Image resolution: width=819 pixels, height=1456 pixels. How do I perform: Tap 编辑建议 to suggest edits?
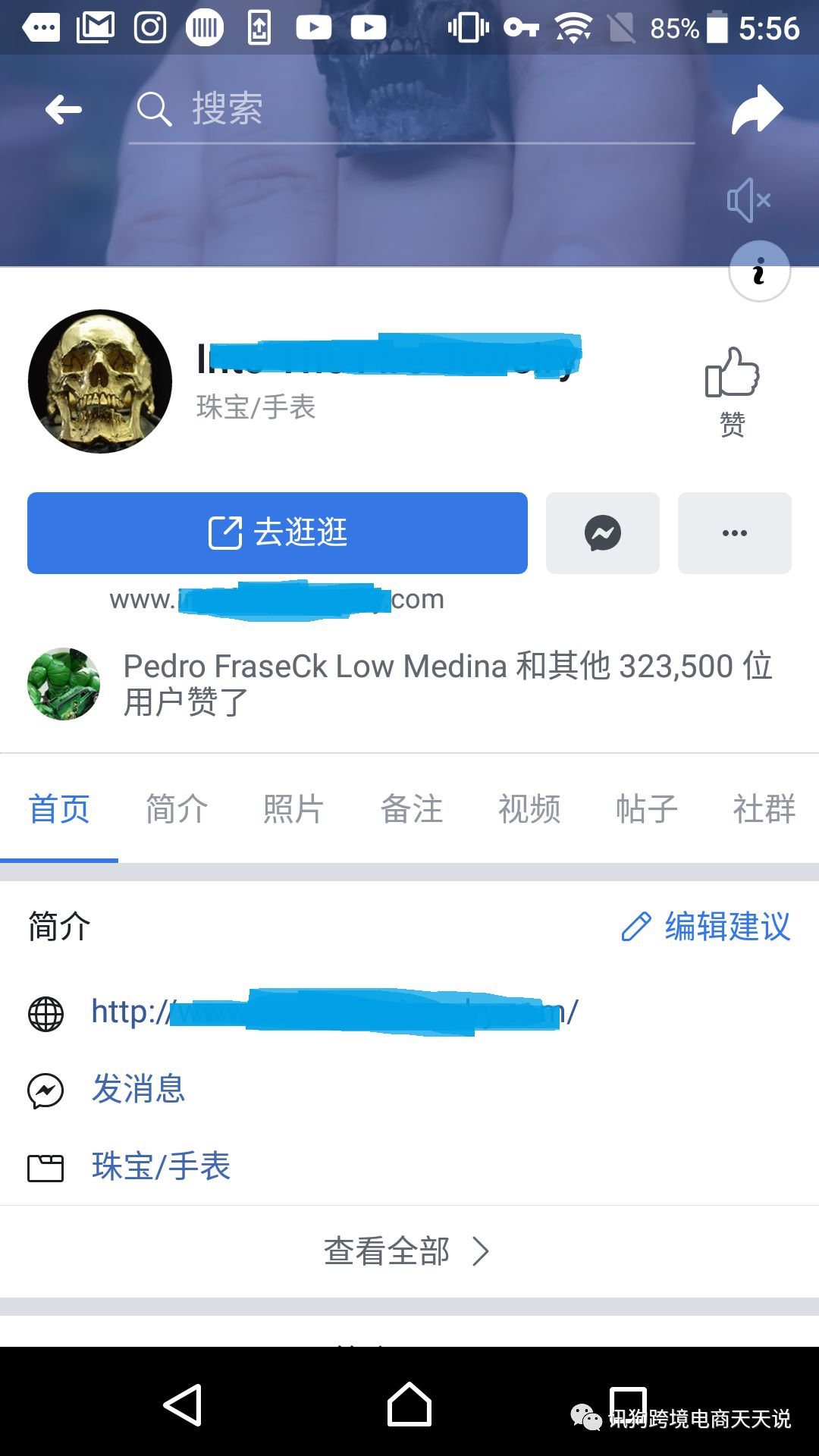tap(706, 927)
